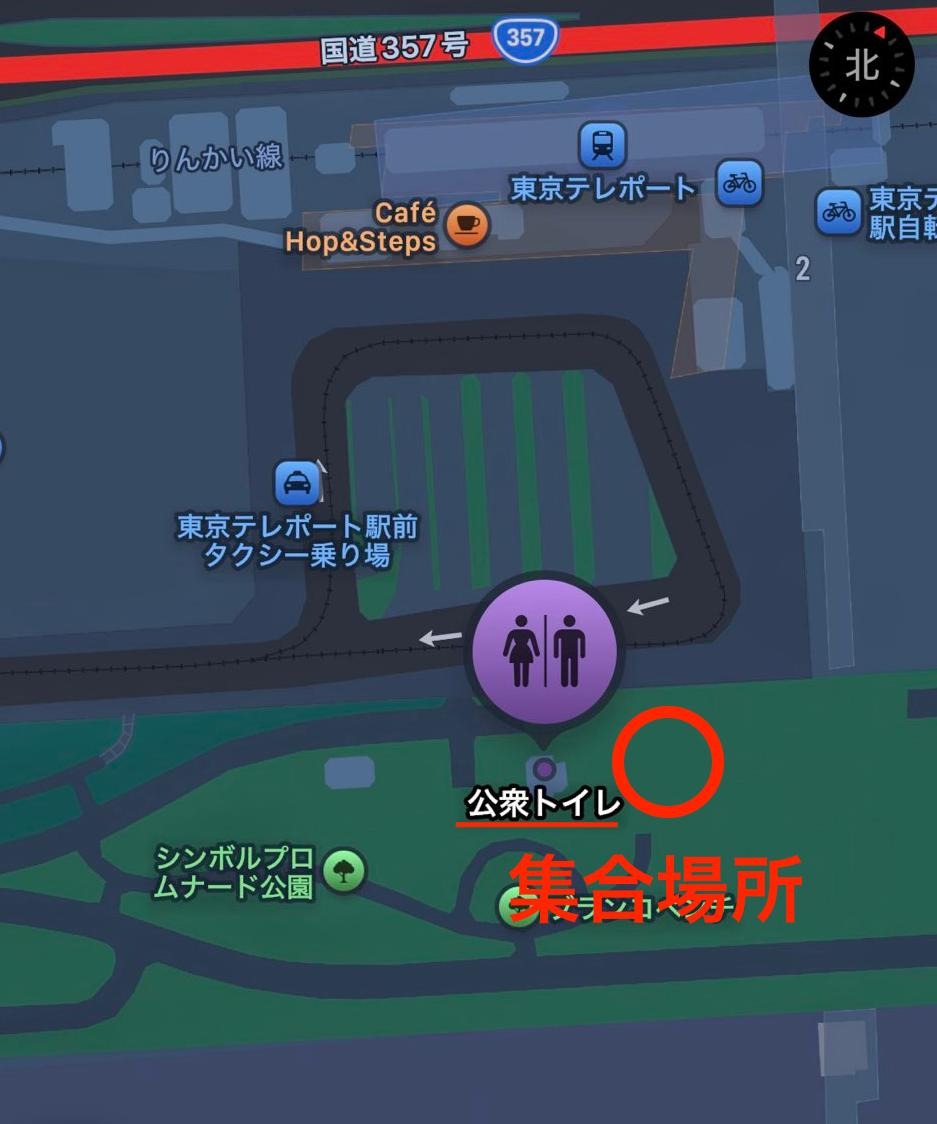The width and height of the screenshot is (937, 1124).
Task: Open the 東京テレポート station marker
Action: coord(602,145)
